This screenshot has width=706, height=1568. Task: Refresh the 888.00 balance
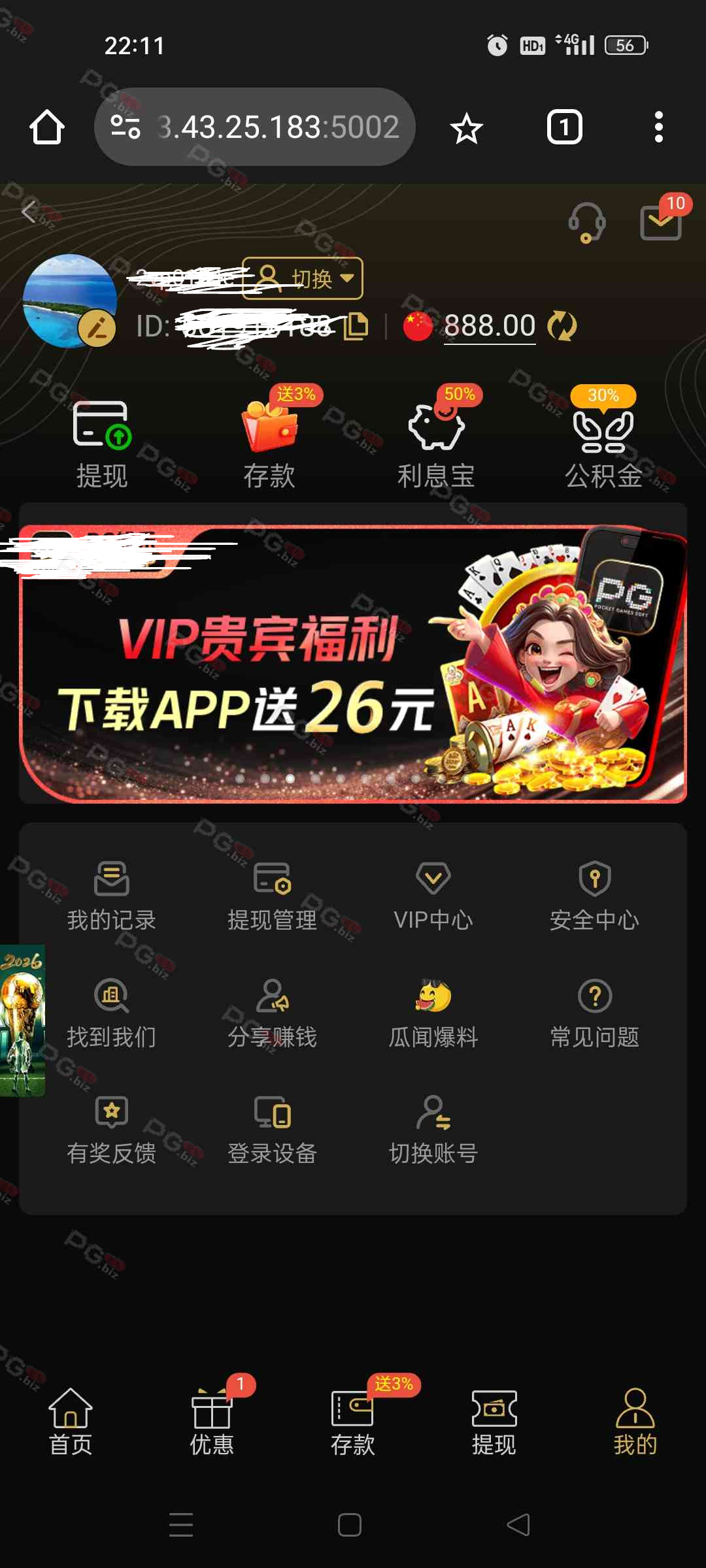[562, 326]
